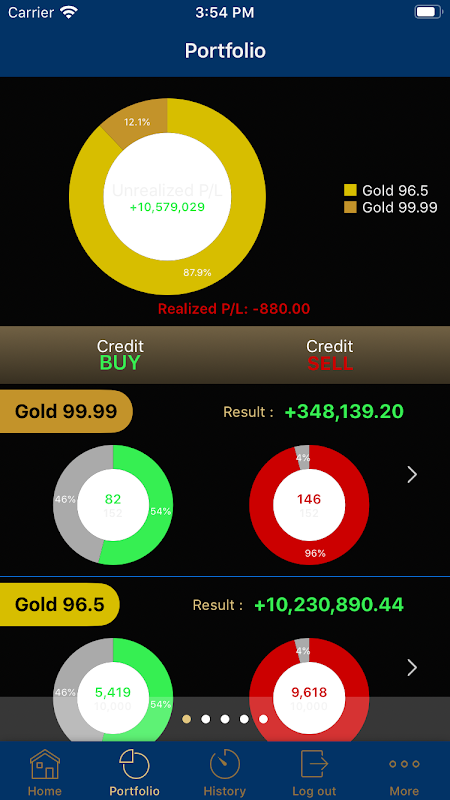Expand Gold 99.99 details via its chevron

[412, 474]
